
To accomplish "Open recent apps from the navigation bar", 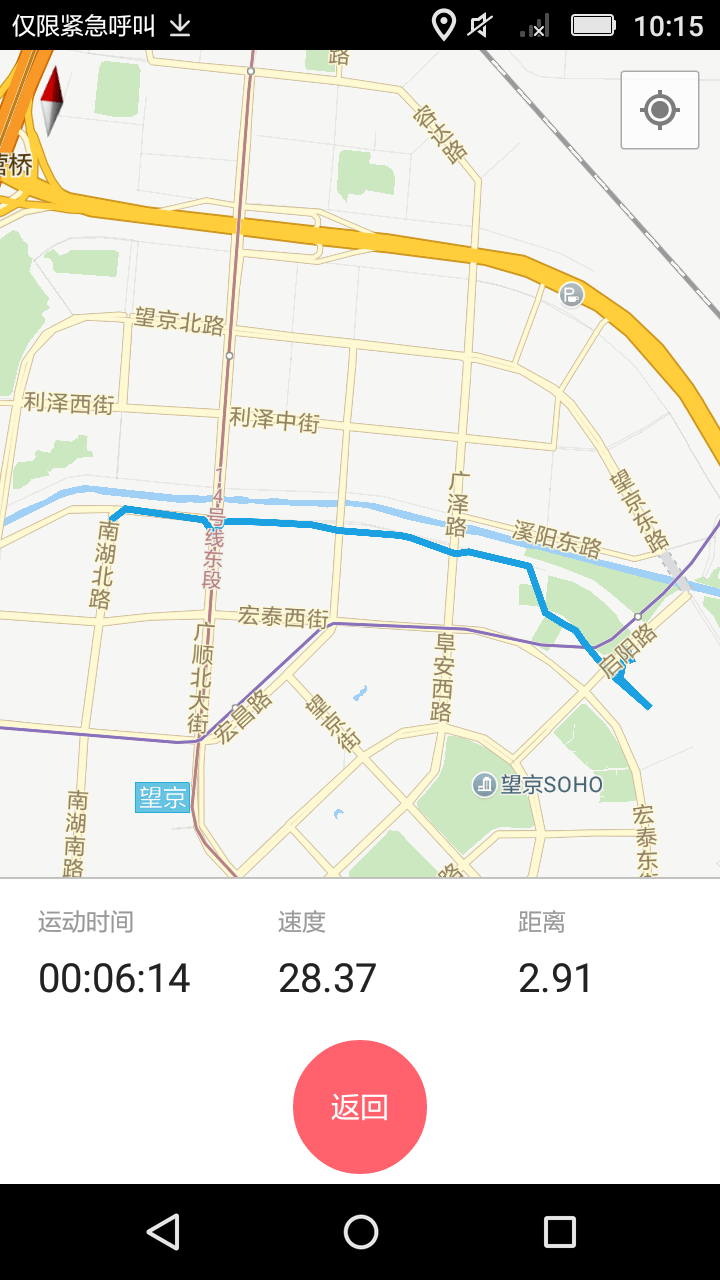I will [559, 1232].
